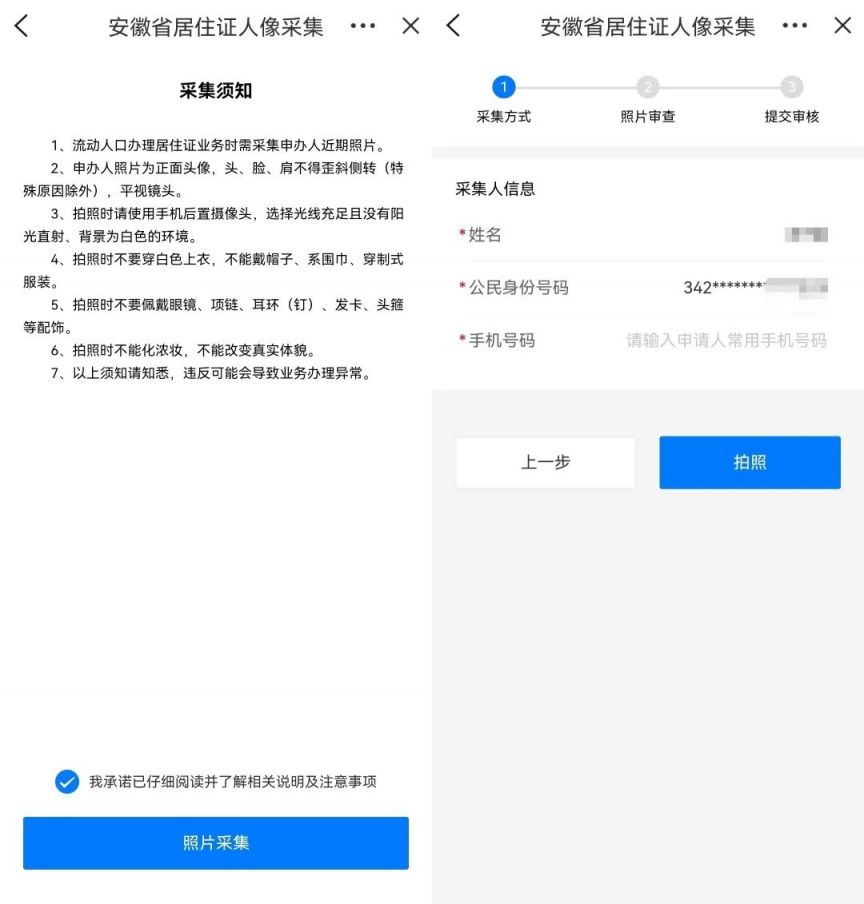Uncheck the 我承诺已仔细阅读 agreement checkbox
The width and height of the screenshot is (864, 904).
67,782
